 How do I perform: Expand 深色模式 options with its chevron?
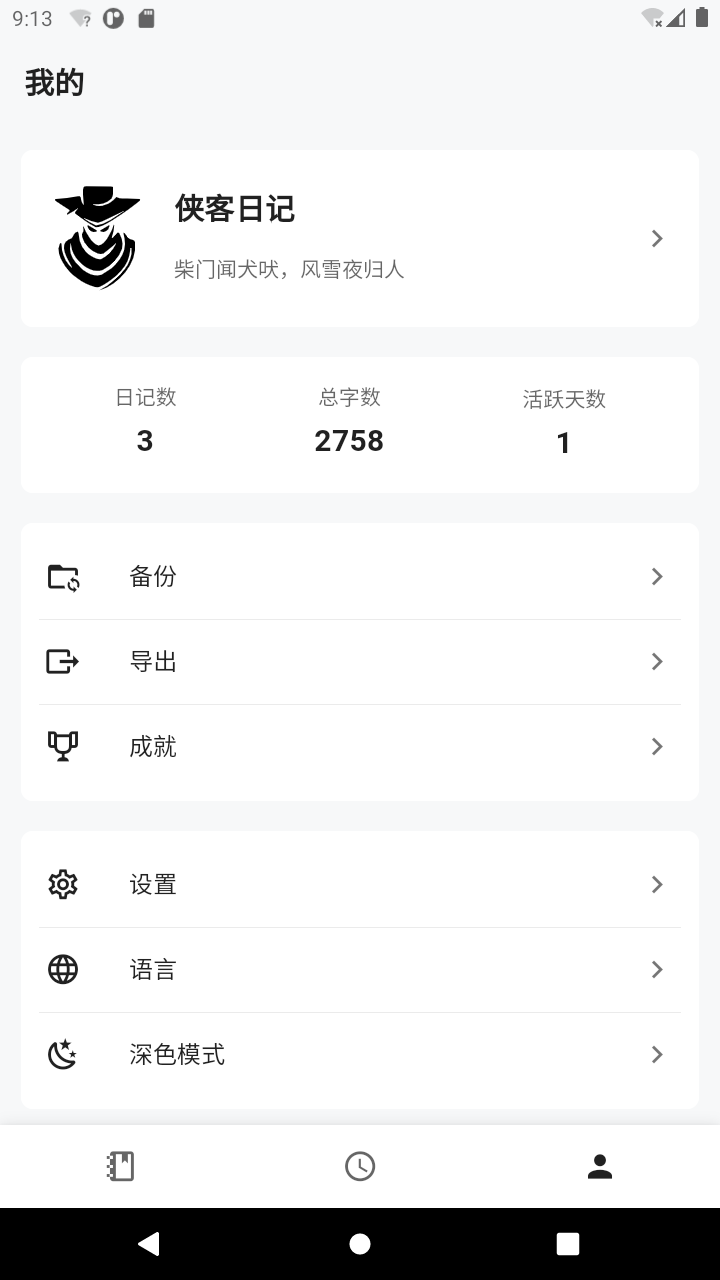pyautogui.click(x=657, y=1054)
